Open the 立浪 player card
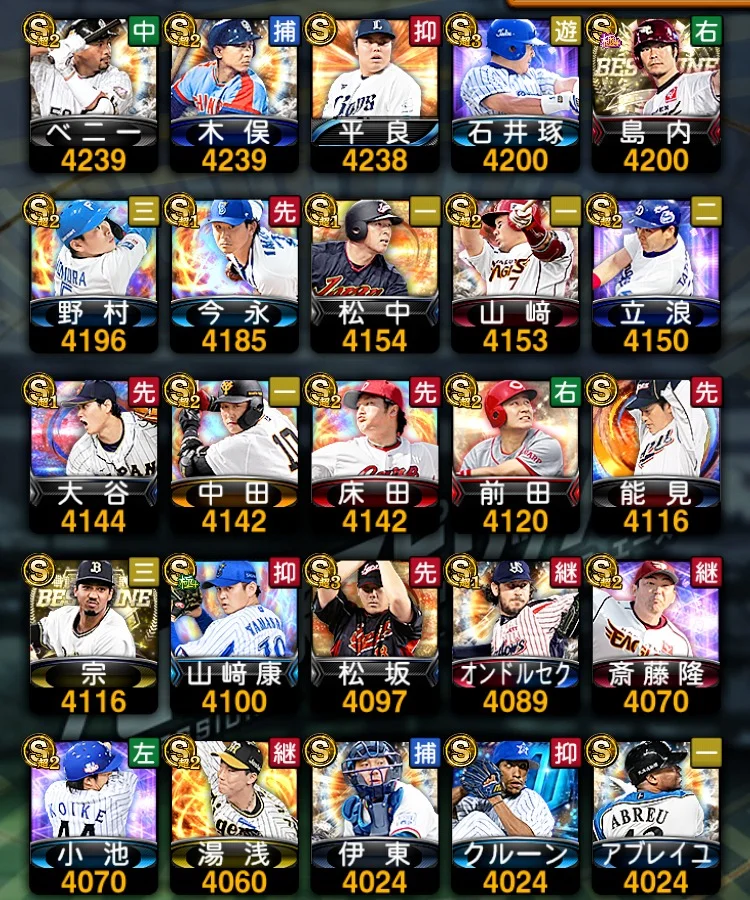750x900 pixels. pyautogui.click(x=655, y=270)
